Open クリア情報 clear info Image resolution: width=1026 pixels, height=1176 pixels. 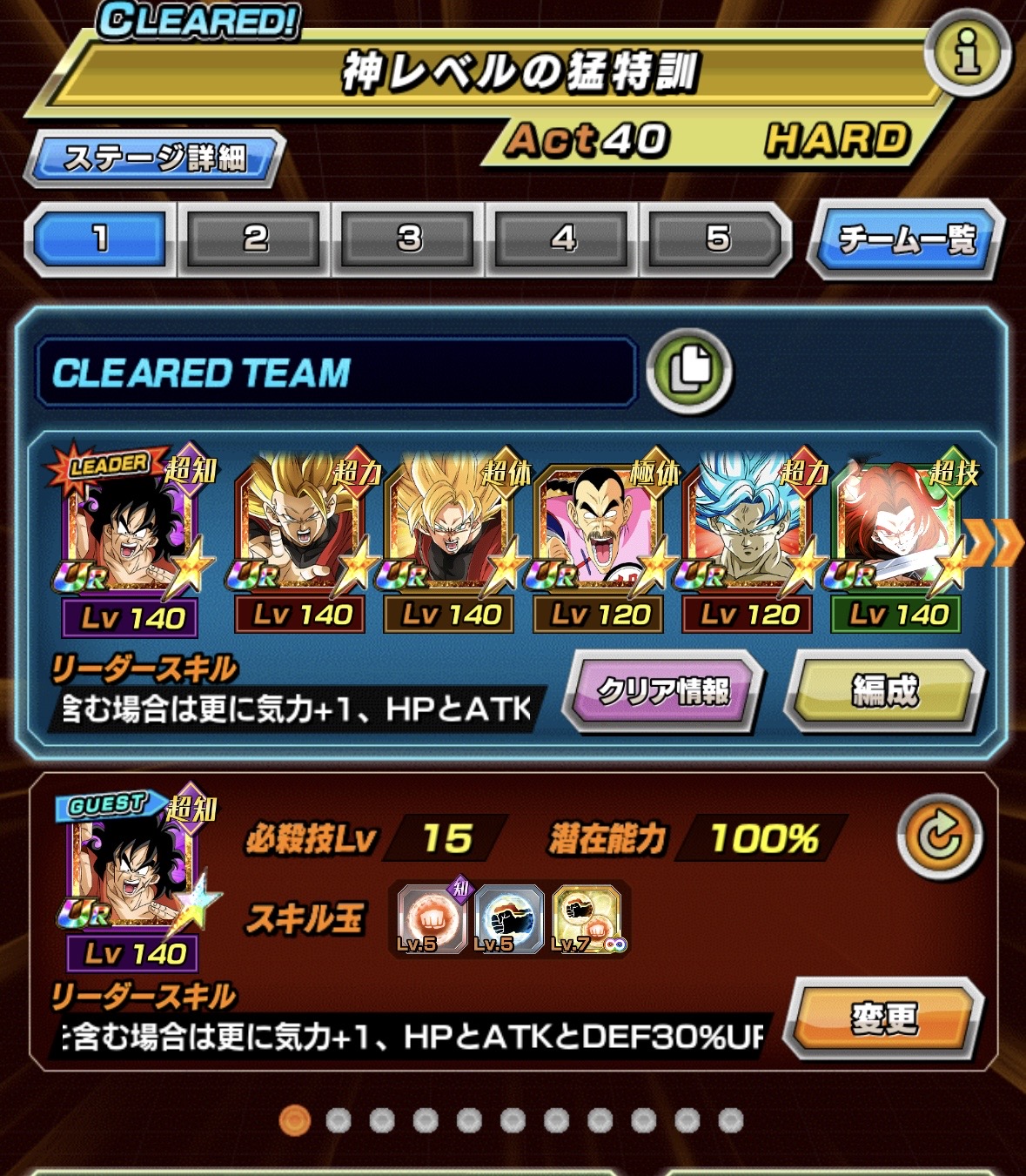click(664, 691)
